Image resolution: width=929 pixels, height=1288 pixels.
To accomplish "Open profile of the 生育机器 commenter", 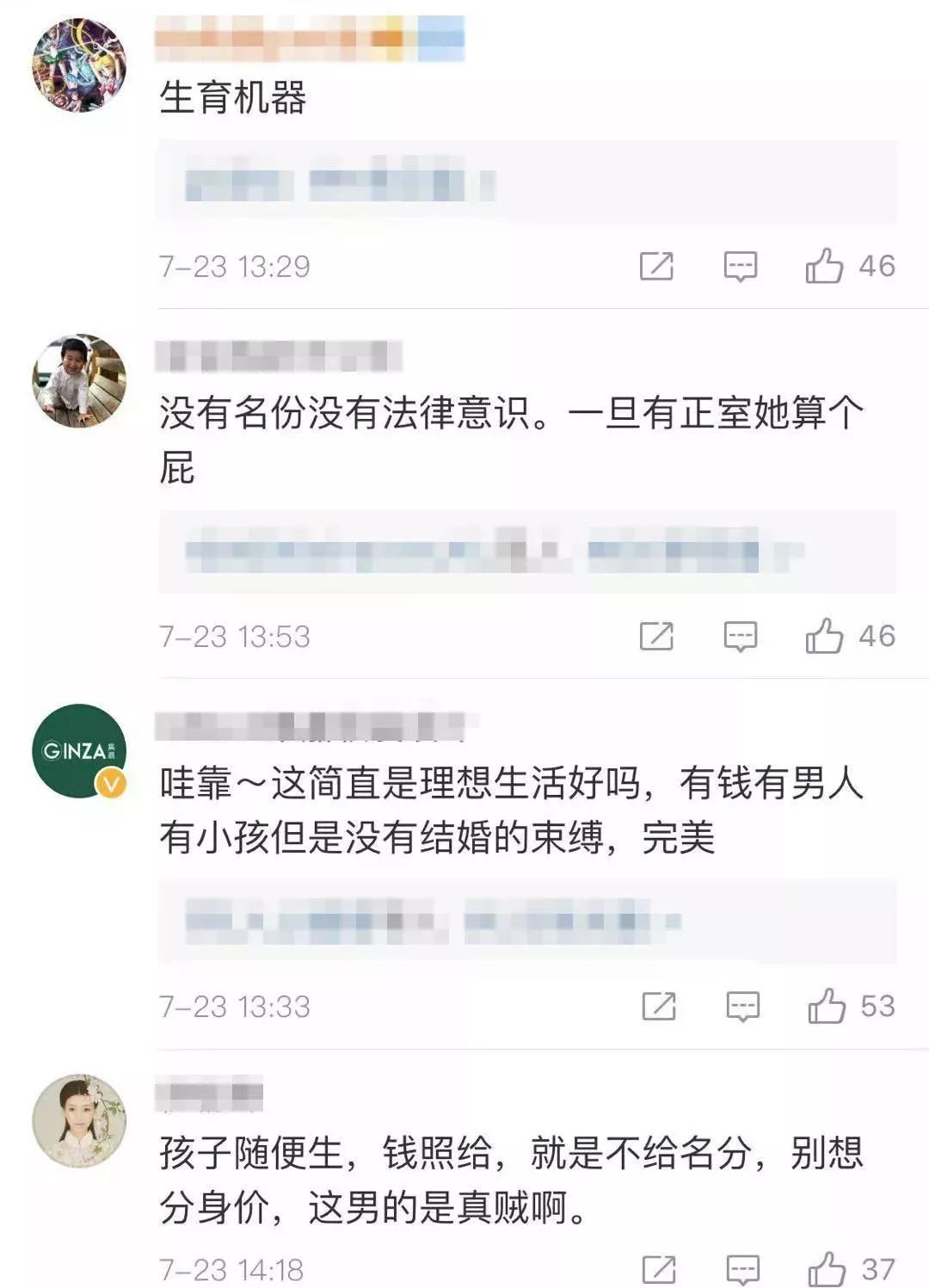I will [x=79, y=65].
